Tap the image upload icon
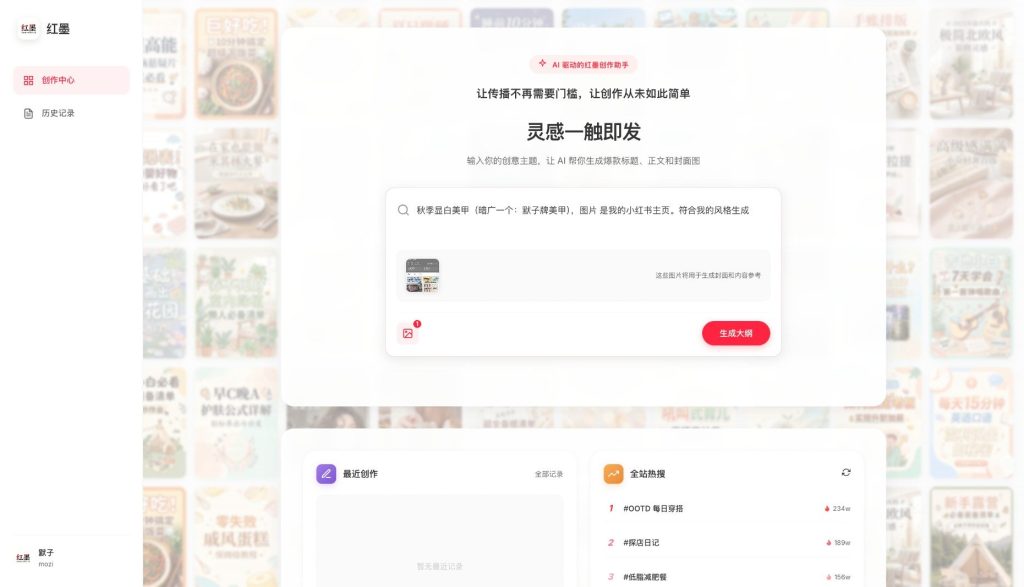The height and width of the screenshot is (587, 1024). click(408, 333)
